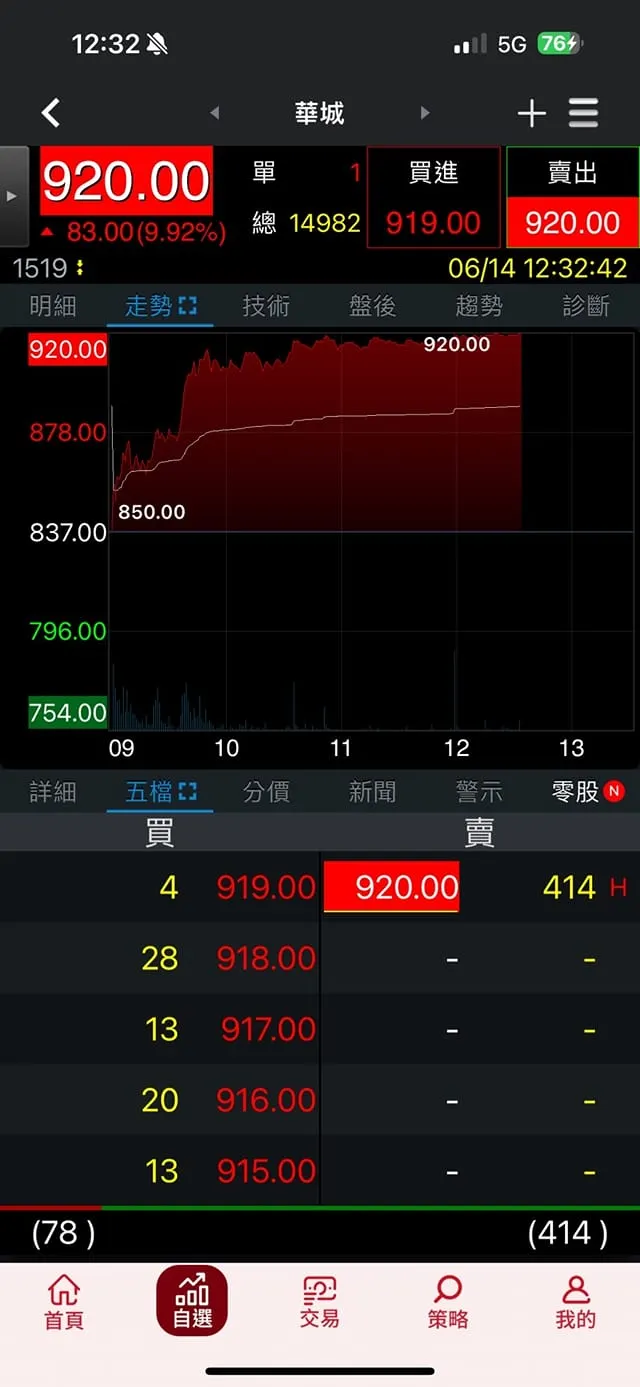The width and height of the screenshot is (640, 1387).
Task: Add 華城 with the plus icon
Action: 531,114
